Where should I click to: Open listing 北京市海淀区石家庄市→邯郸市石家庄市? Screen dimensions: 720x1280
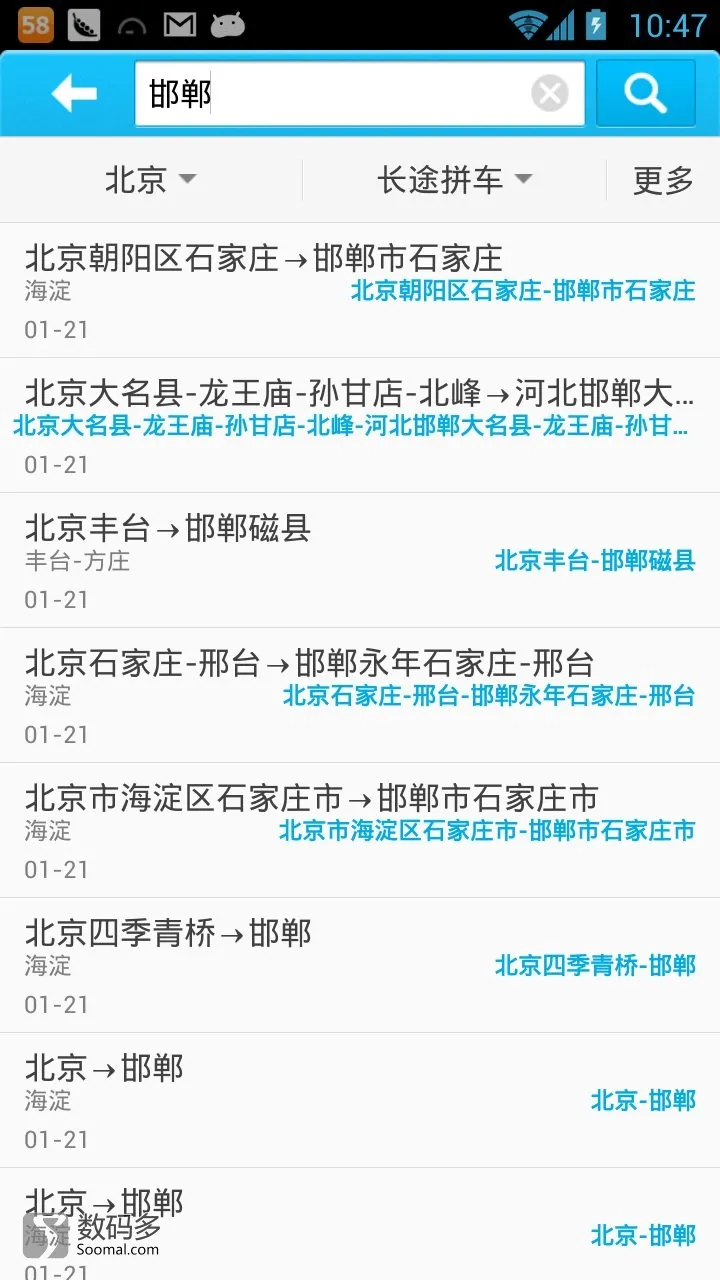(x=360, y=830)
